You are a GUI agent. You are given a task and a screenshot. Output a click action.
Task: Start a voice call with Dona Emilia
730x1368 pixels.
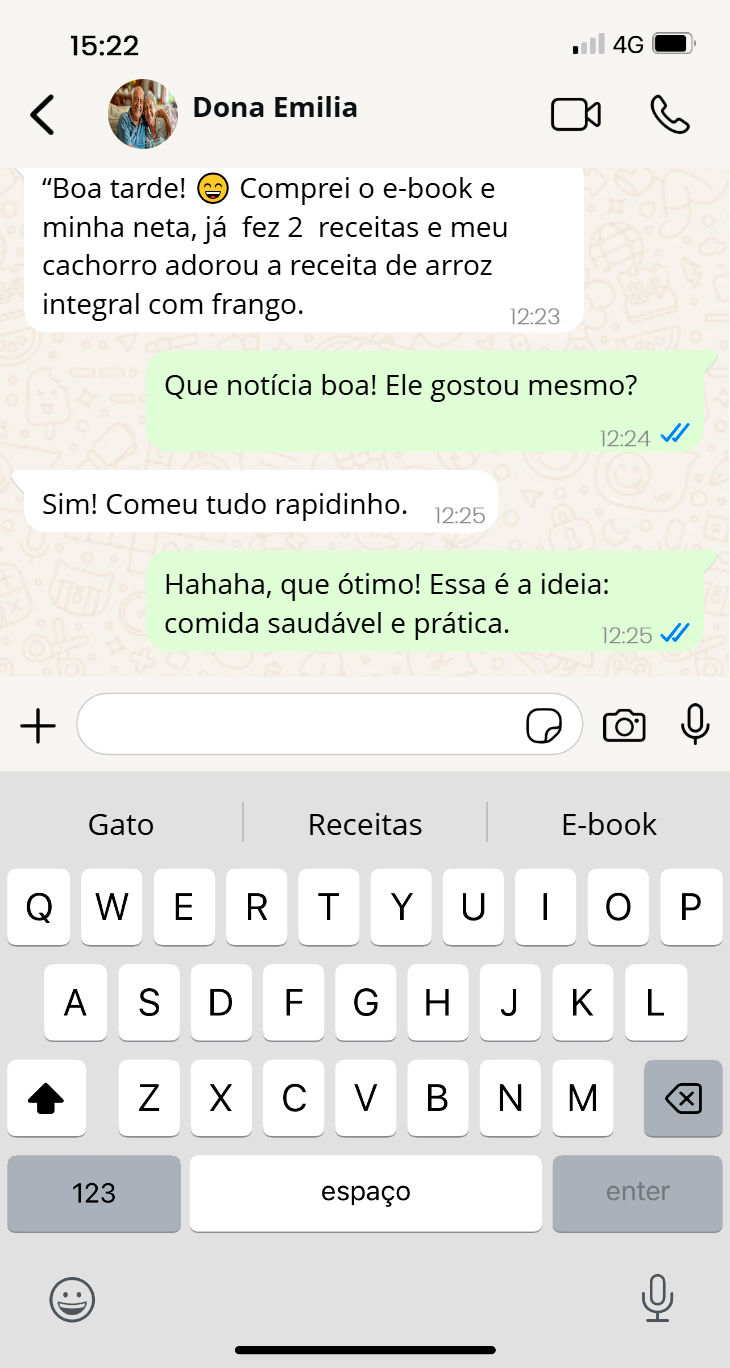(669, 115)
